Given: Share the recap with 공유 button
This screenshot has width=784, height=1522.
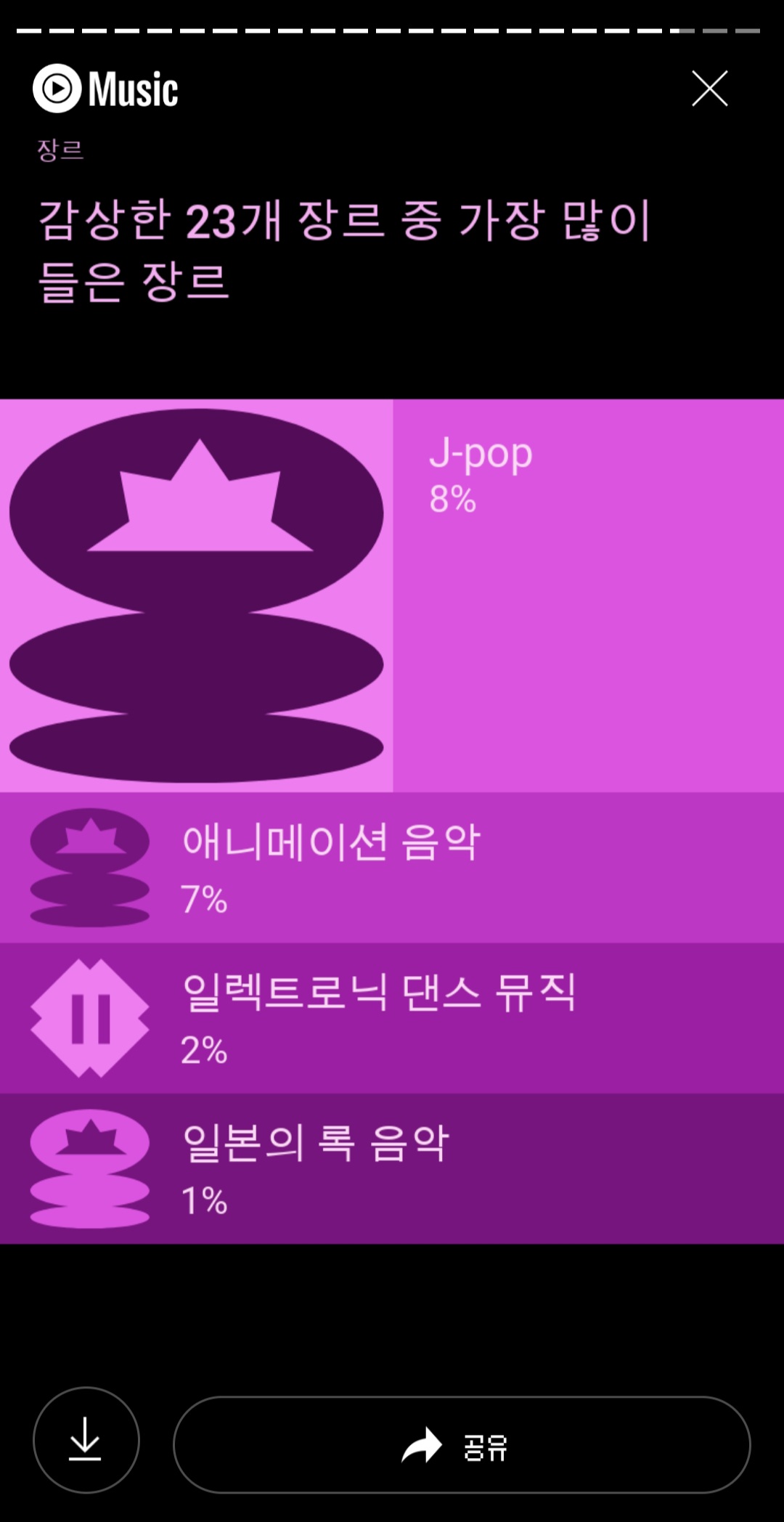Looking at the screenshot, I should click(462, 1444).
